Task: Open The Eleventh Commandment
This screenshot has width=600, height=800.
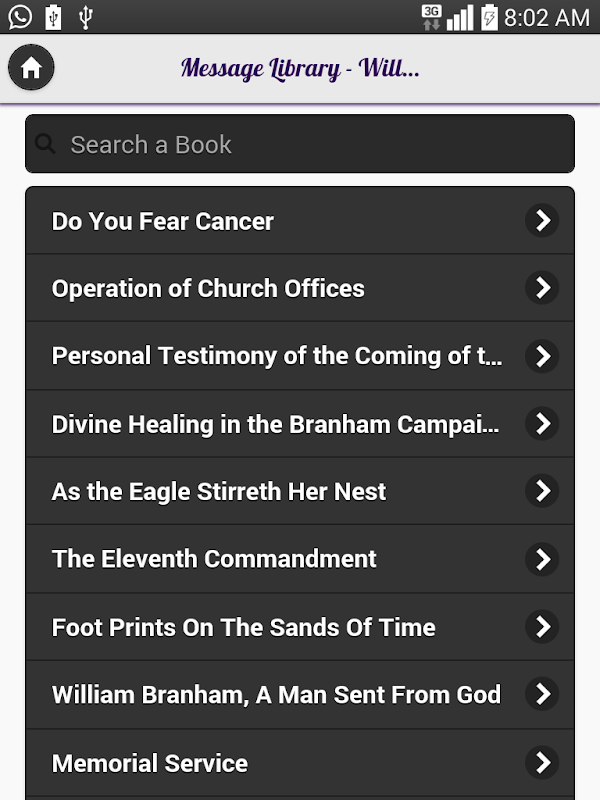Action: click(x=300, y=559)
